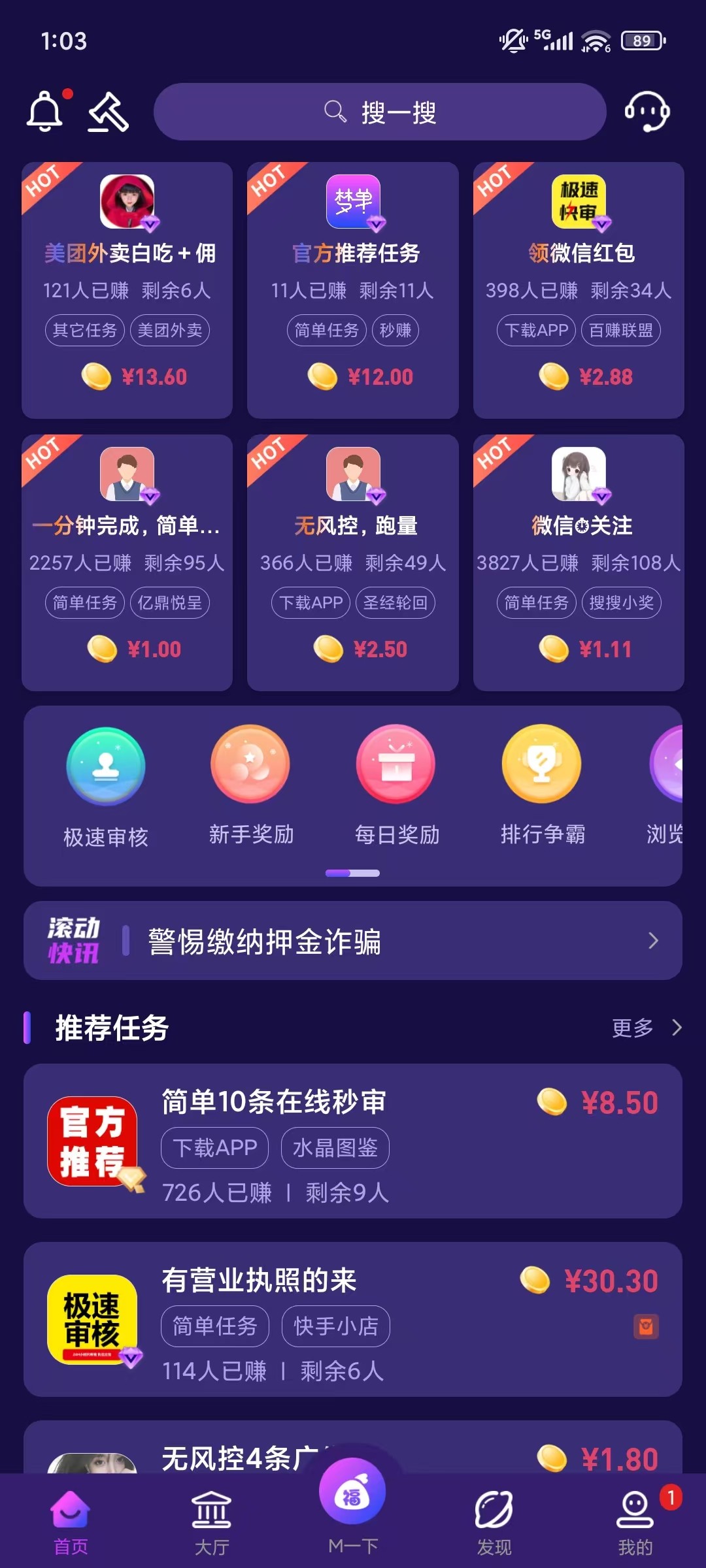
Task: Select the 简单任务 tag on 微信关注 task
Action: [537, 602]
